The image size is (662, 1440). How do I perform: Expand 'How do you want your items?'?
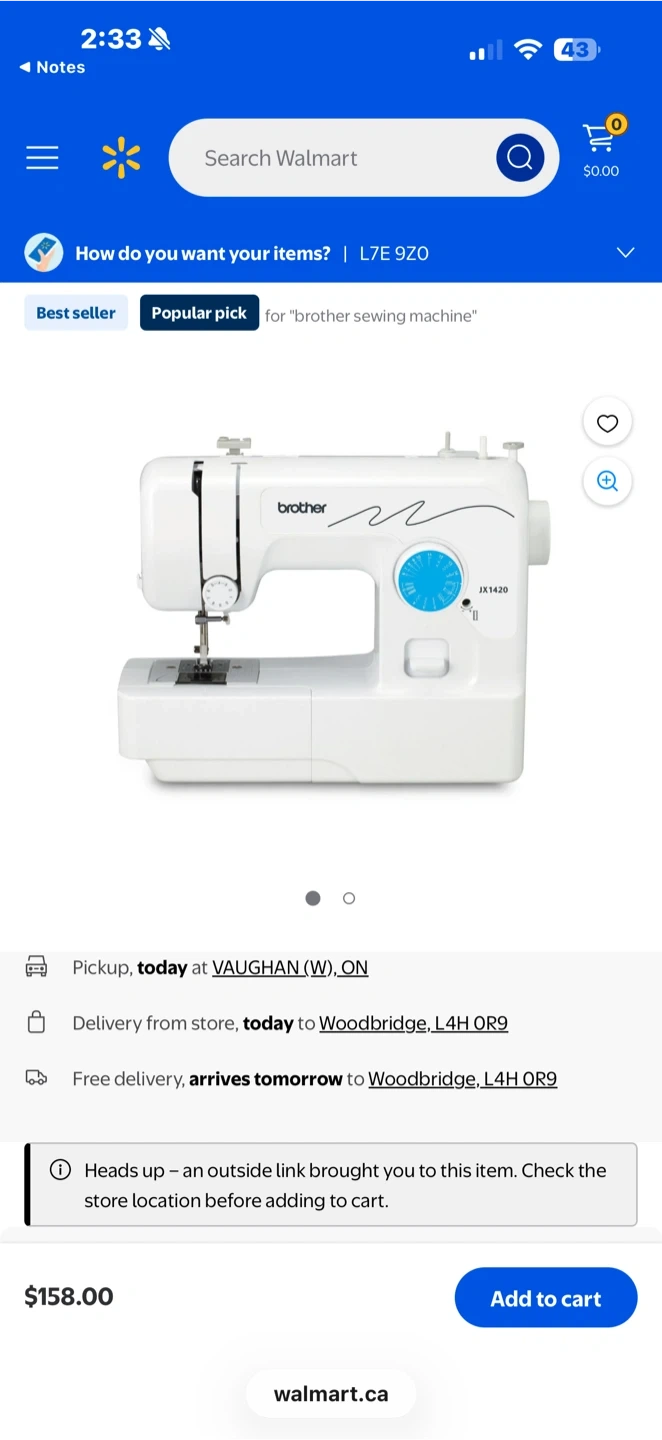625,253
